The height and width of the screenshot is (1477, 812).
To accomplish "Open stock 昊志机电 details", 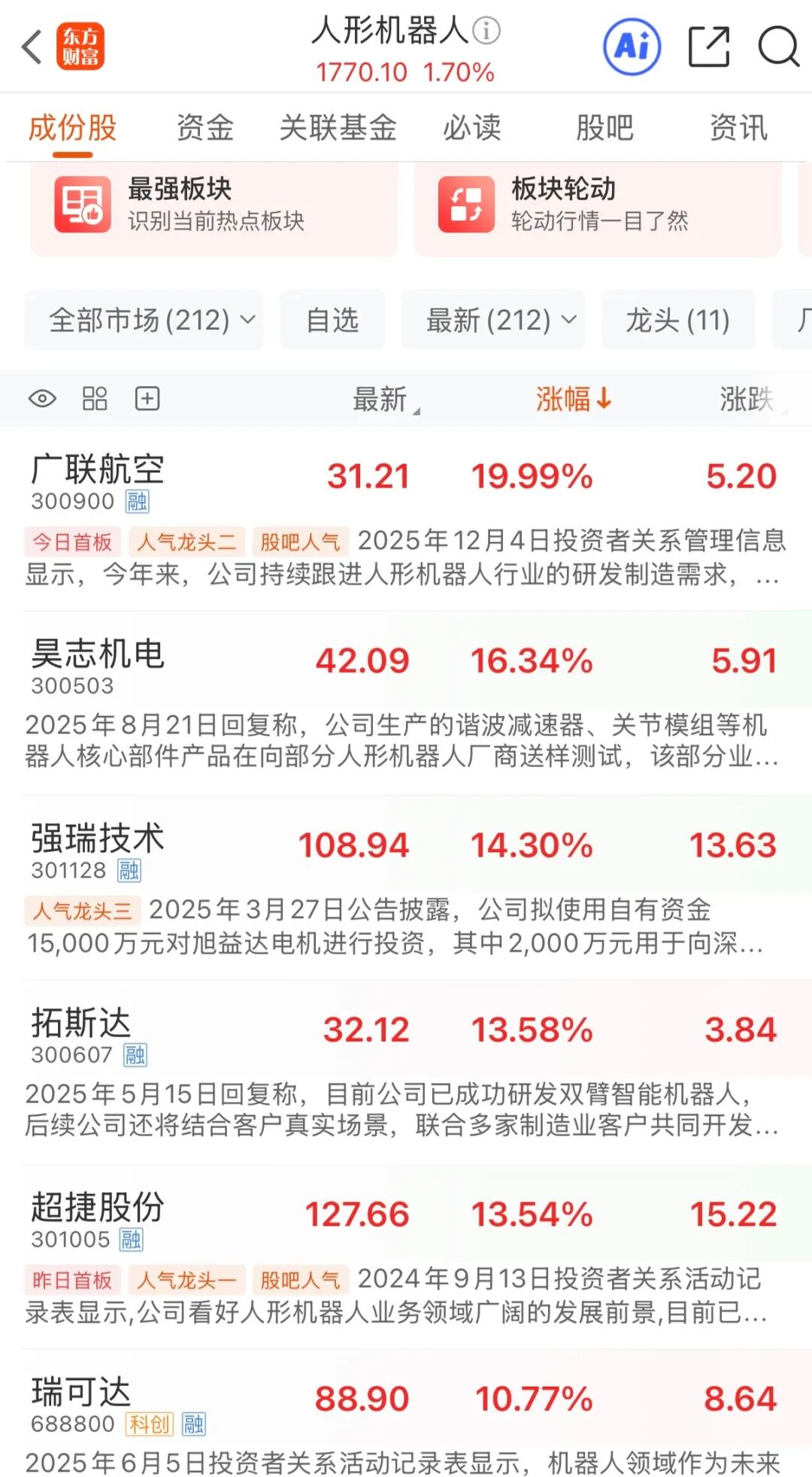I will (98, 663).
